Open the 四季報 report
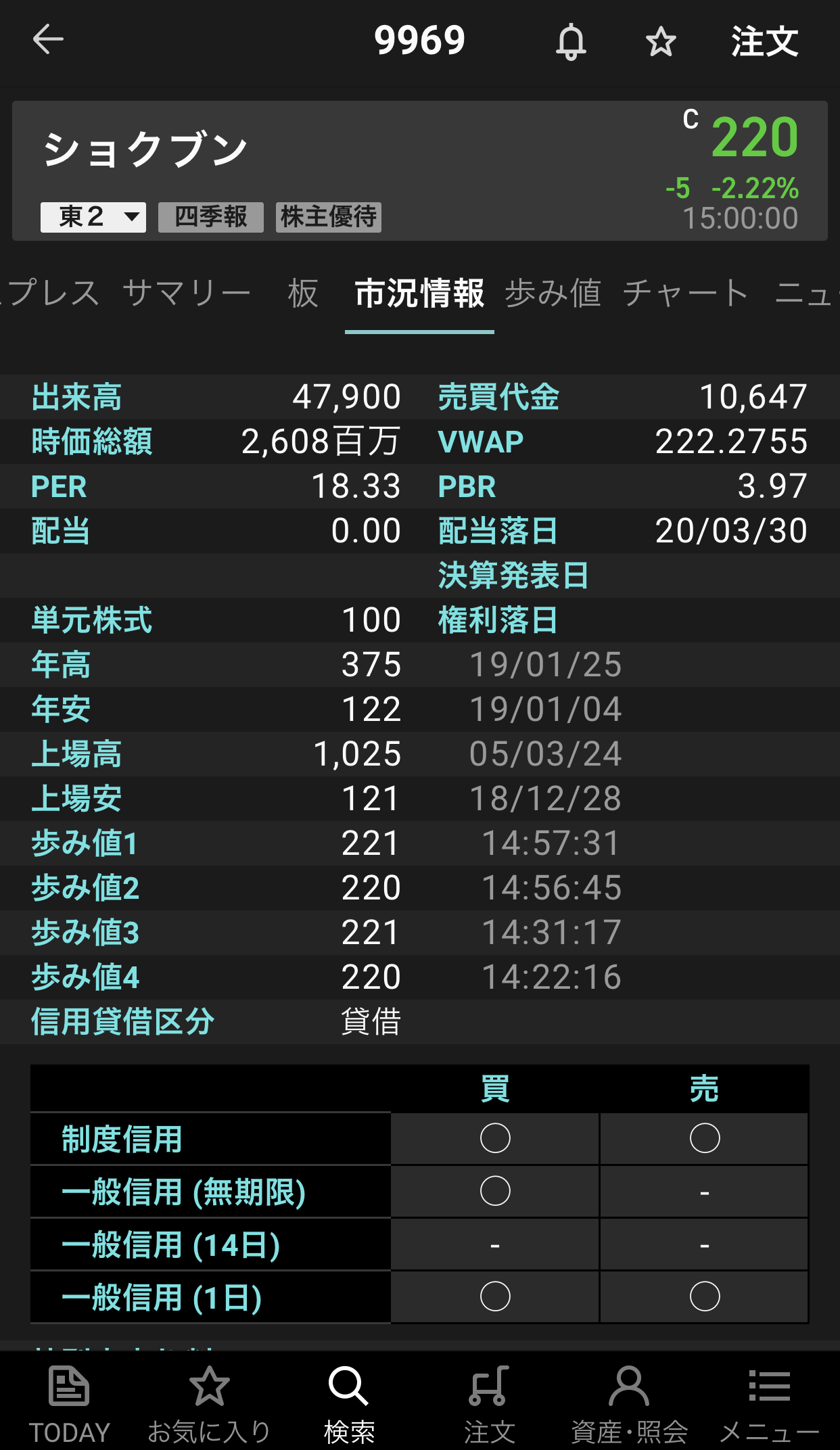840x1450 pixels. tap(211, 217)
